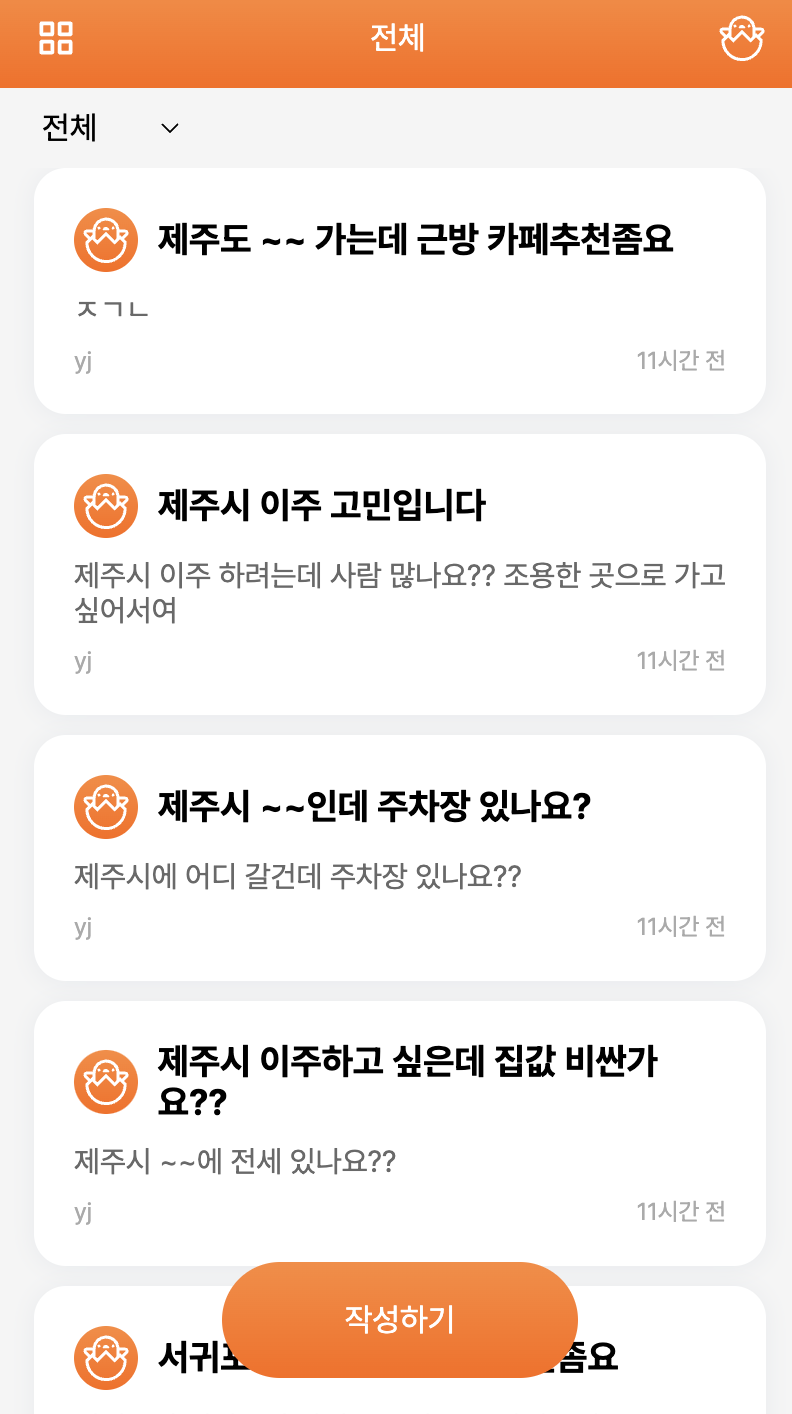Open post 제주시 ~~인데 주차장 있나요?

click(400, 857)
